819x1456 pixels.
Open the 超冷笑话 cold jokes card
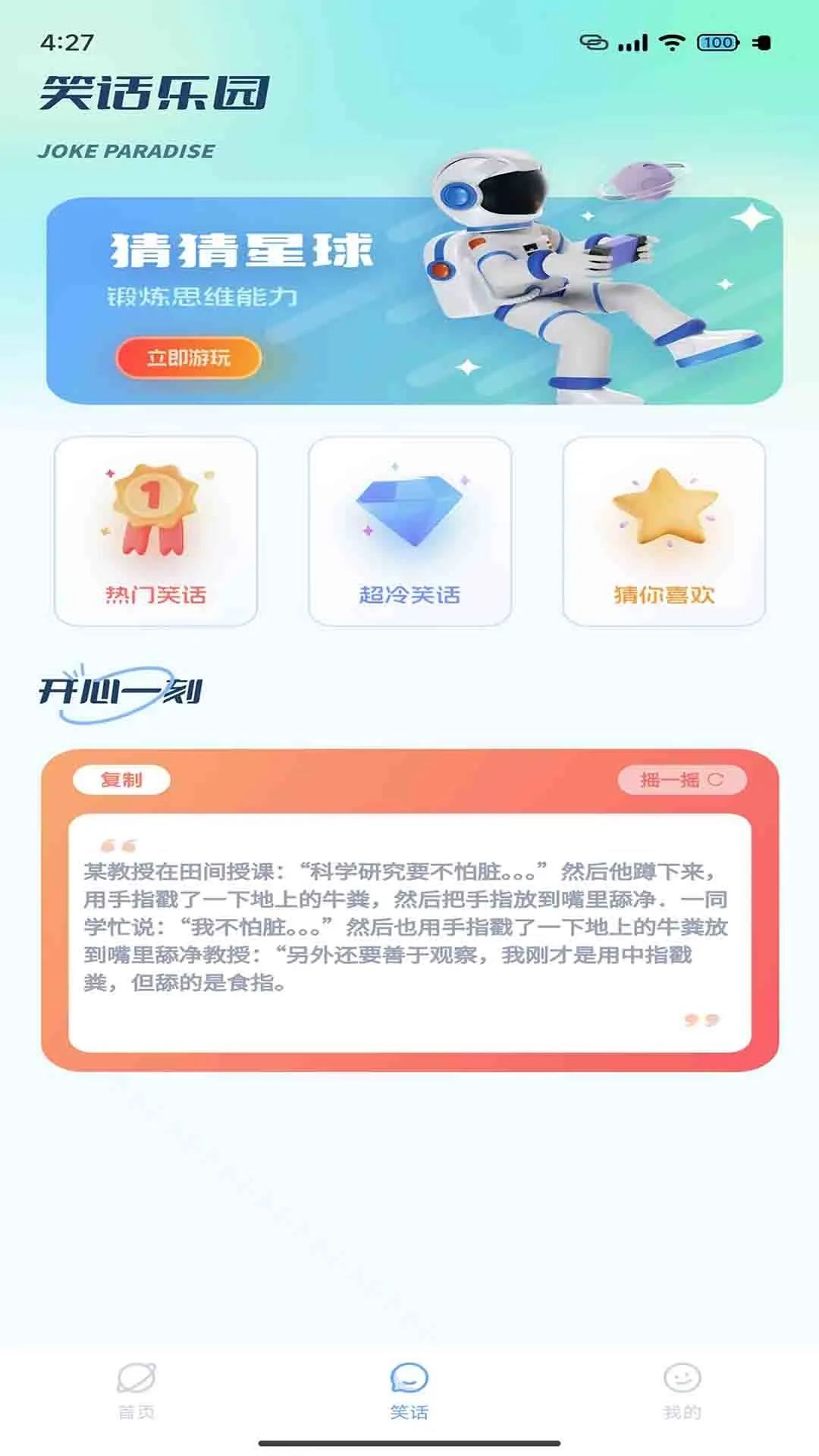(409, 531)
